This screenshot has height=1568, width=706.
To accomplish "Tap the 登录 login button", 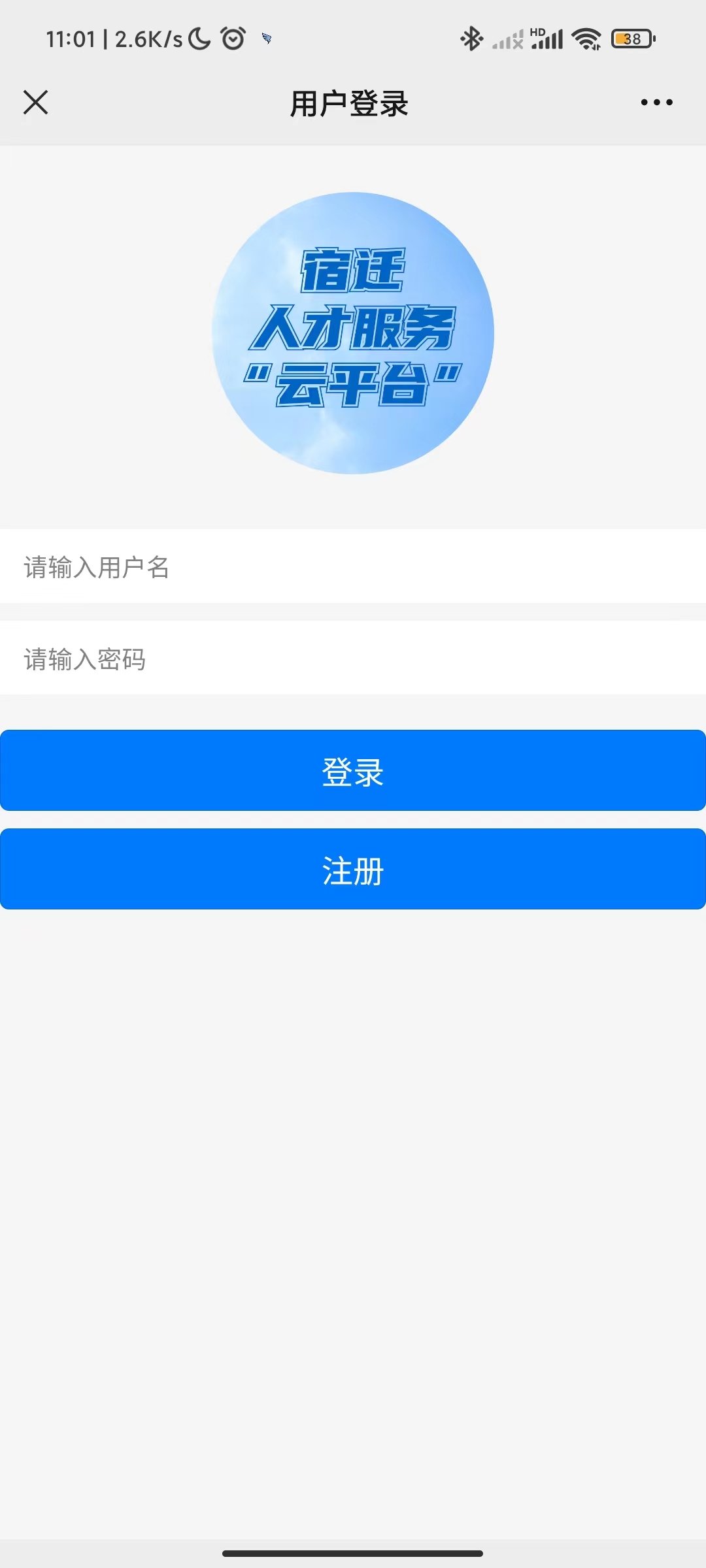I will pos(353,771).
